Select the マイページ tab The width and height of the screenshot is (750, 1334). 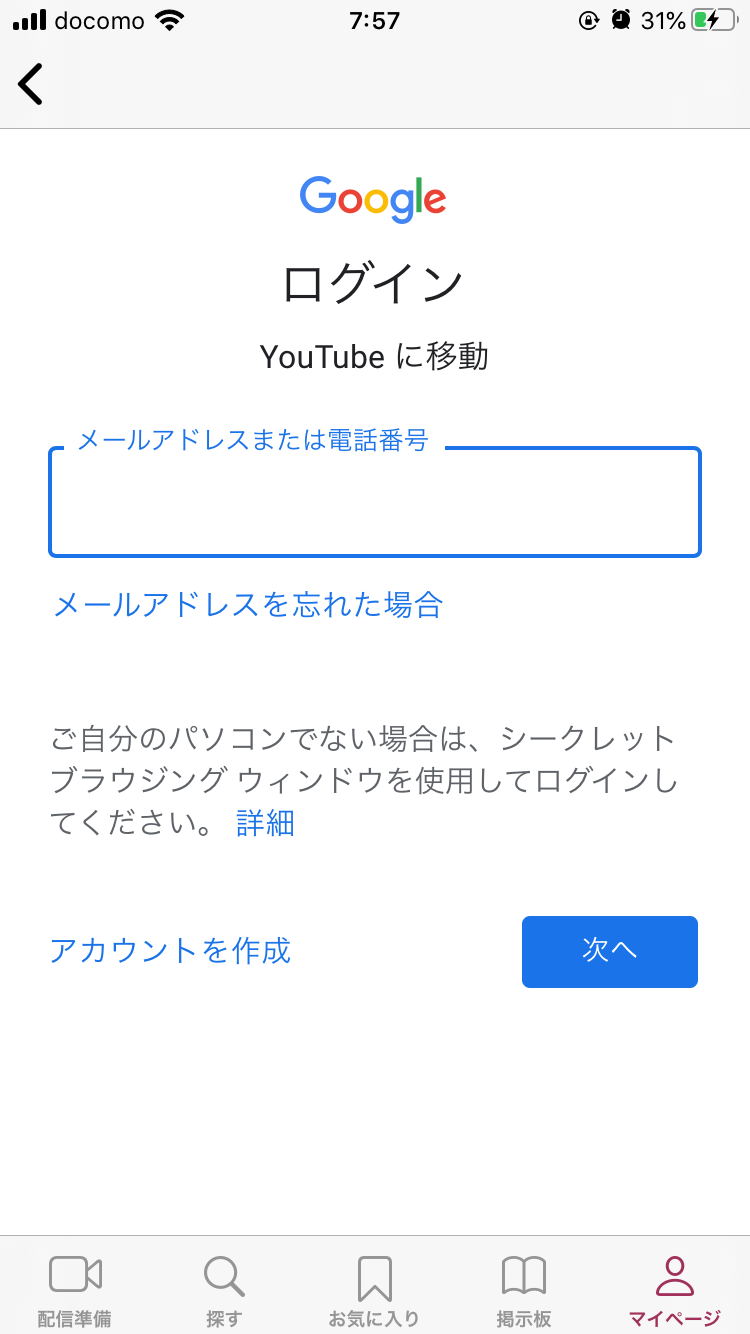click(674, 1290)
